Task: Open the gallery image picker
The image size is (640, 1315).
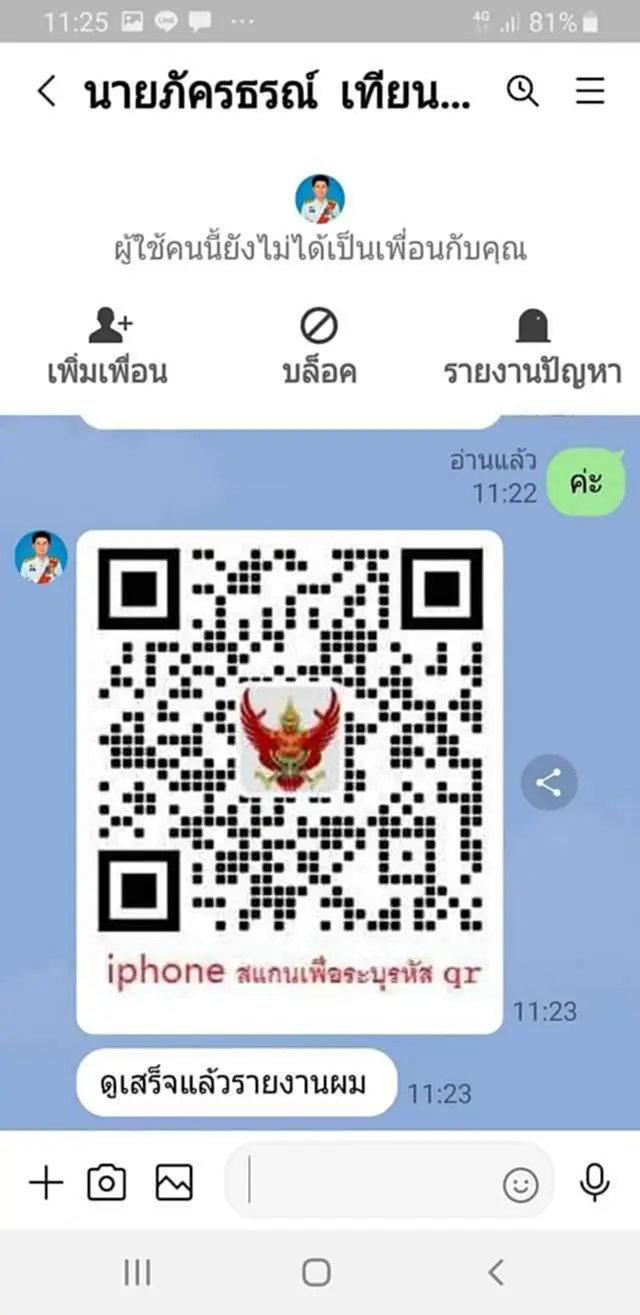Action: point(173,1184)
